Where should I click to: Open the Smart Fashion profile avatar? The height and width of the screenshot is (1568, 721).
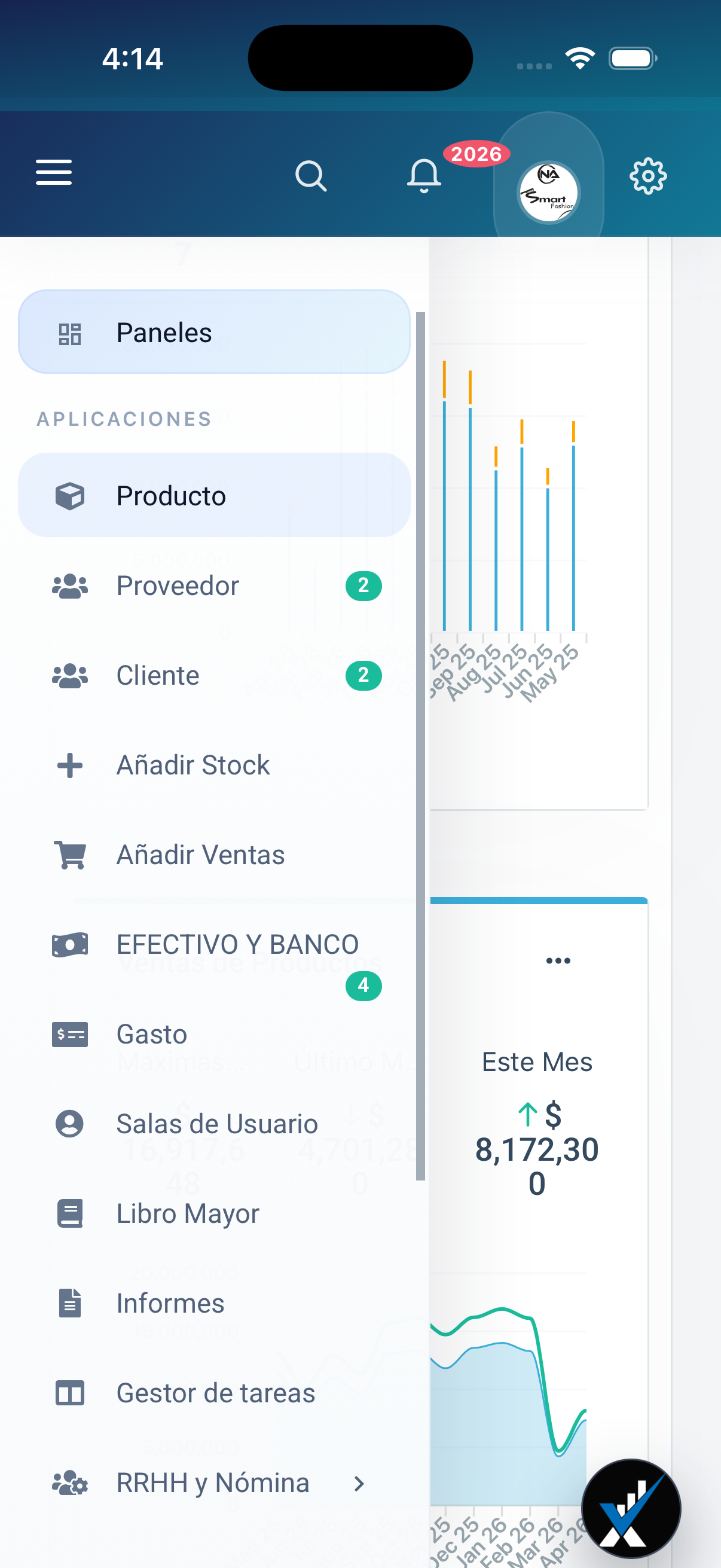tap(548, 193)
